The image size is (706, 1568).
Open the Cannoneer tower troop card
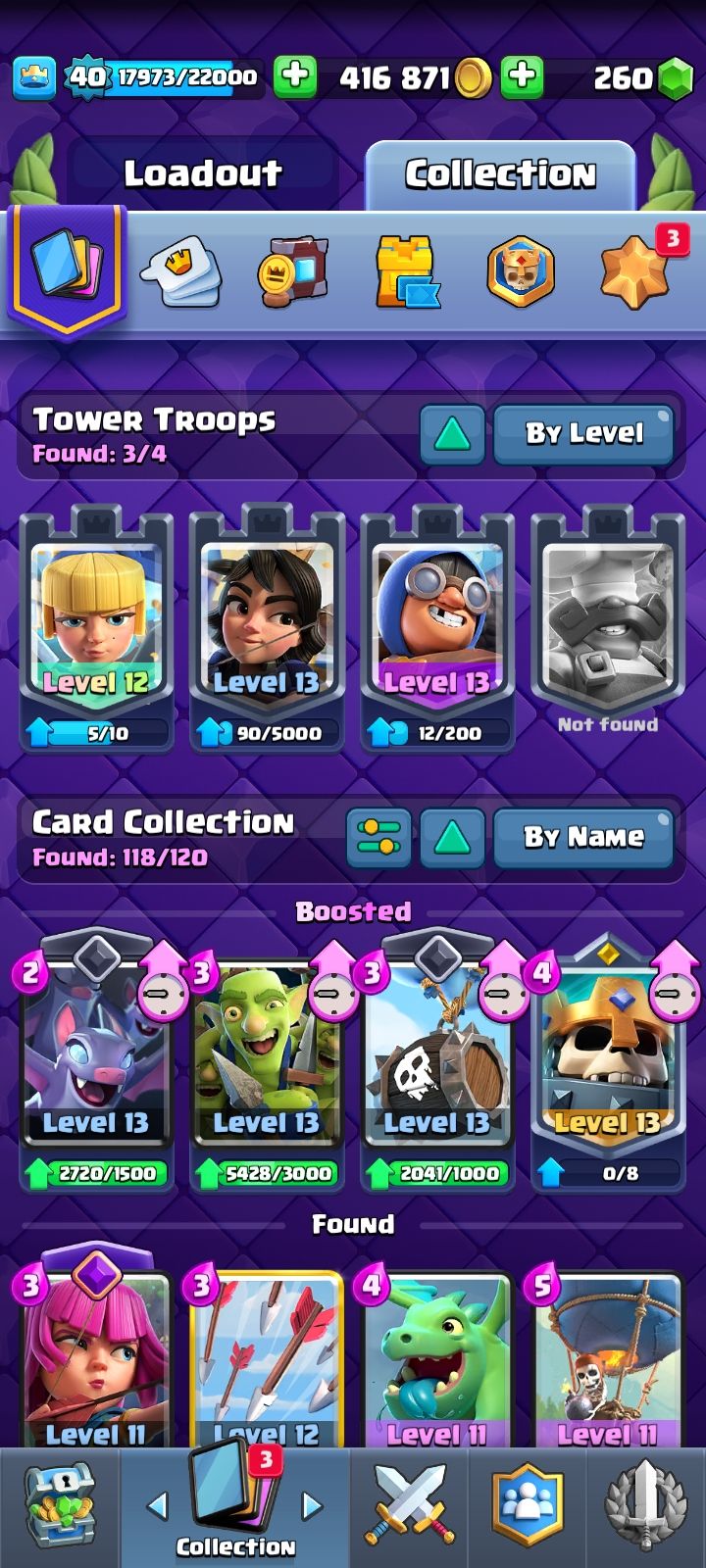click(x=437, y=629)
